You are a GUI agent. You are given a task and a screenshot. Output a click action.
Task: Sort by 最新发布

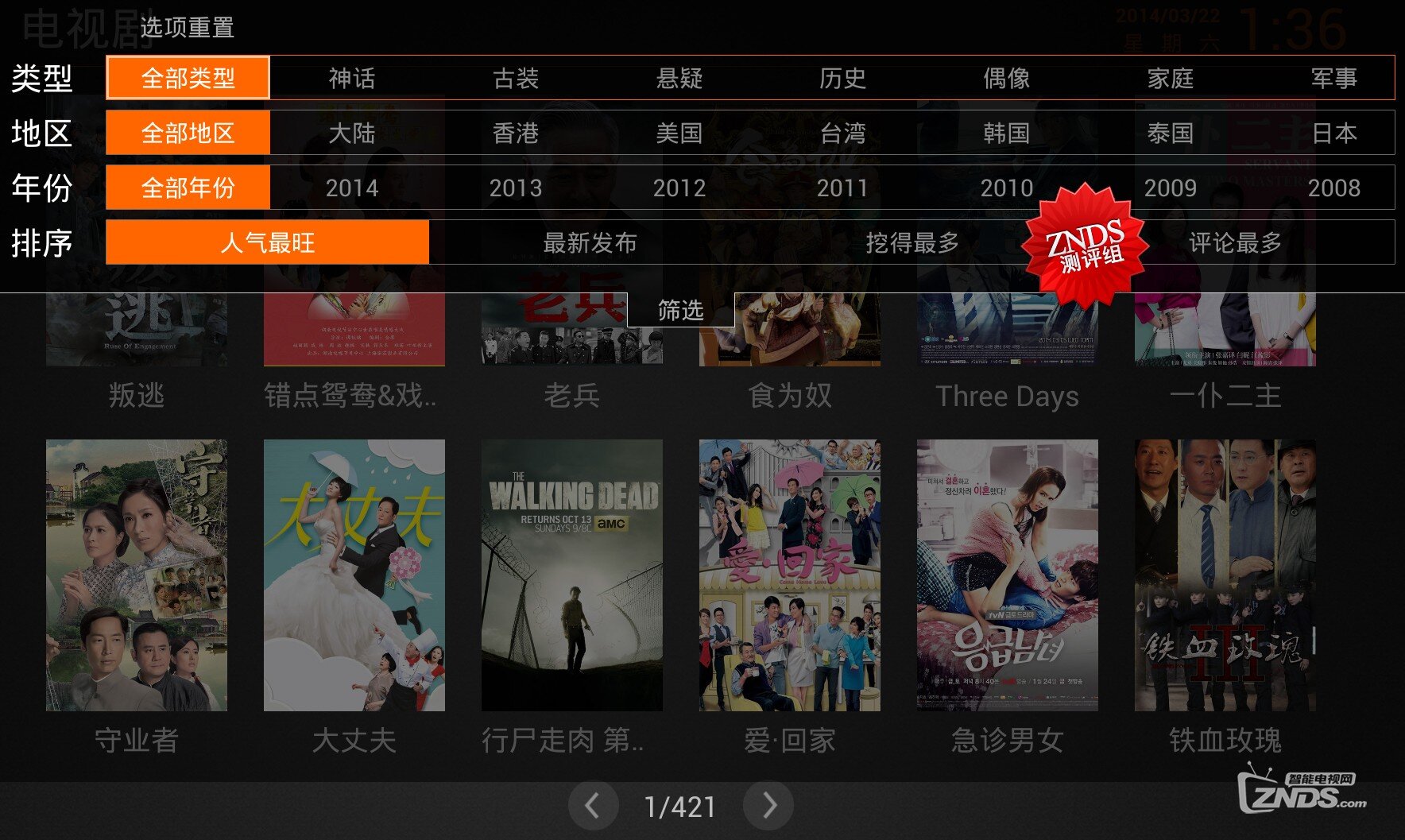point(590,242)
